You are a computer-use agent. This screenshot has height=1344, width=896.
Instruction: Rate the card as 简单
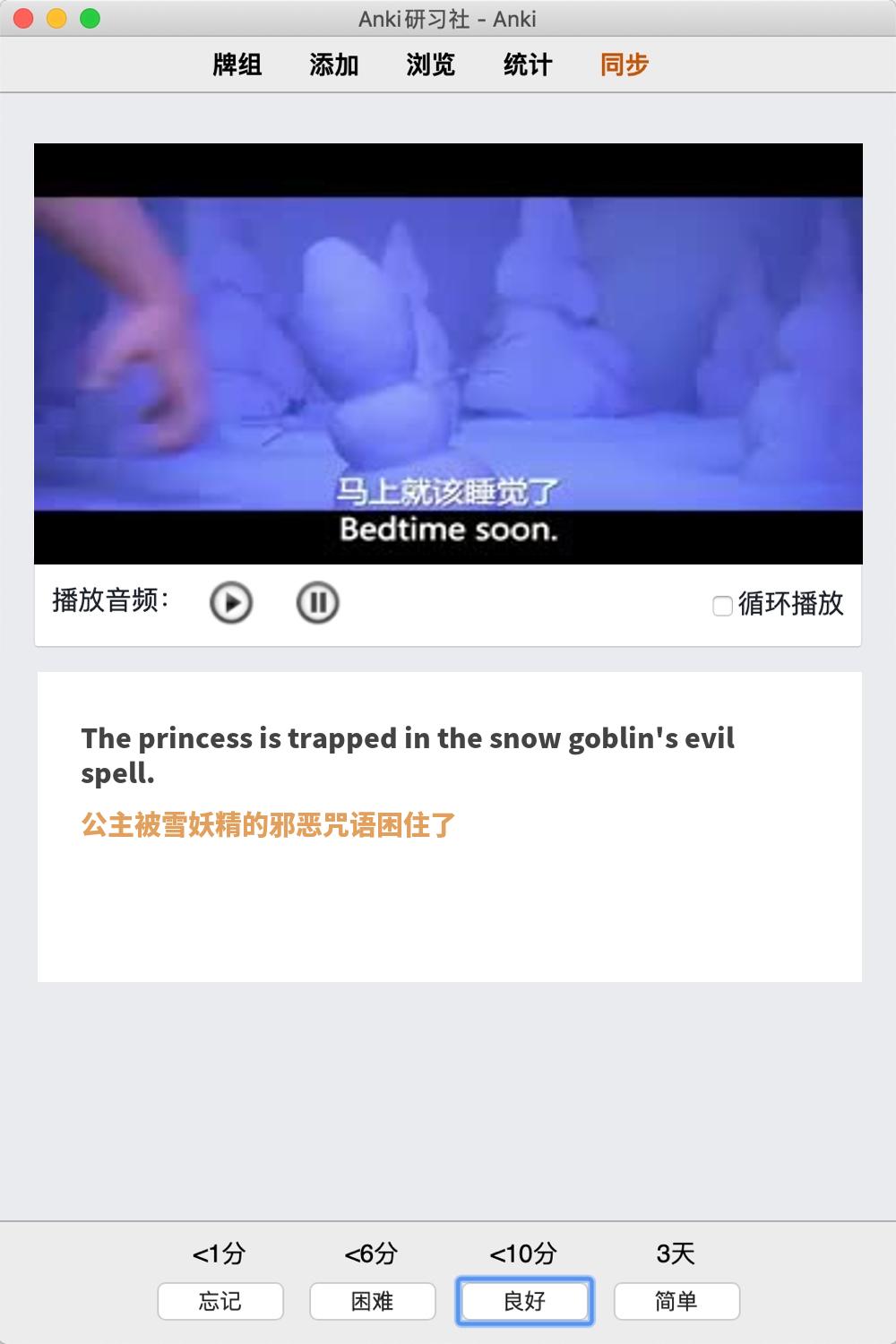676,1301
